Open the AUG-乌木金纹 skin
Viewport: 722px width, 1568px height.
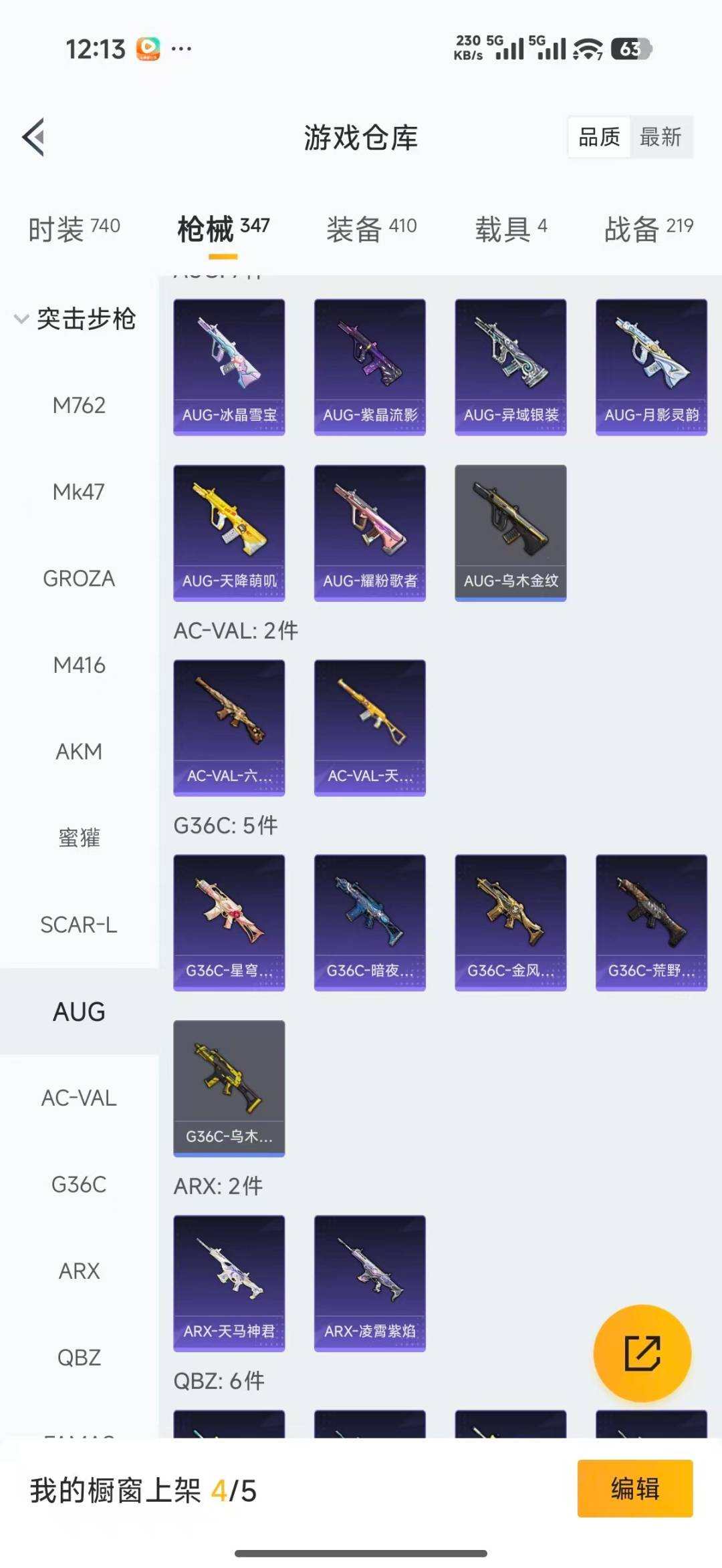click(511, 532)
